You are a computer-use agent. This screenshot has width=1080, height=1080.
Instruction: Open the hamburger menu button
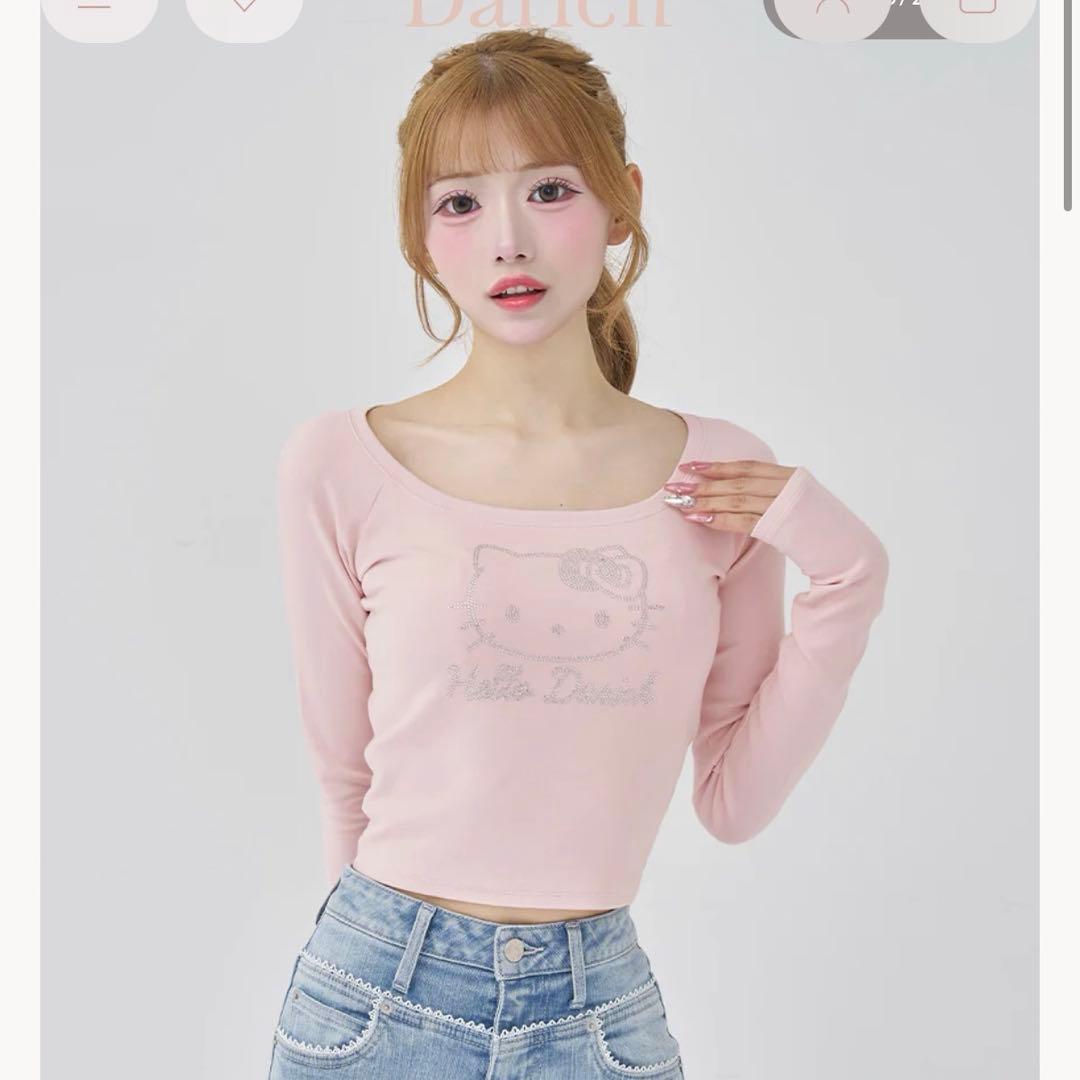[x=99, y=8]
